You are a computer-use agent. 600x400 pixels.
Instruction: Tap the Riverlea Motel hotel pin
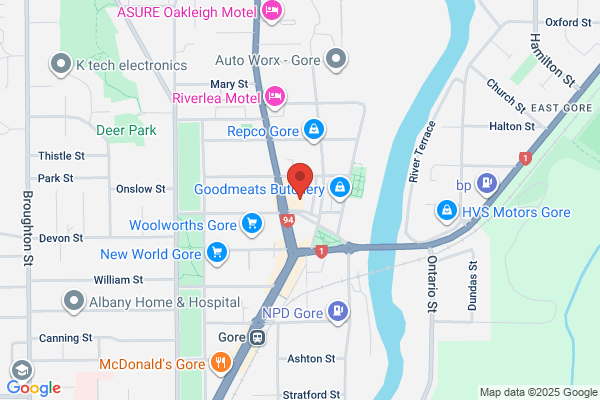275,96
